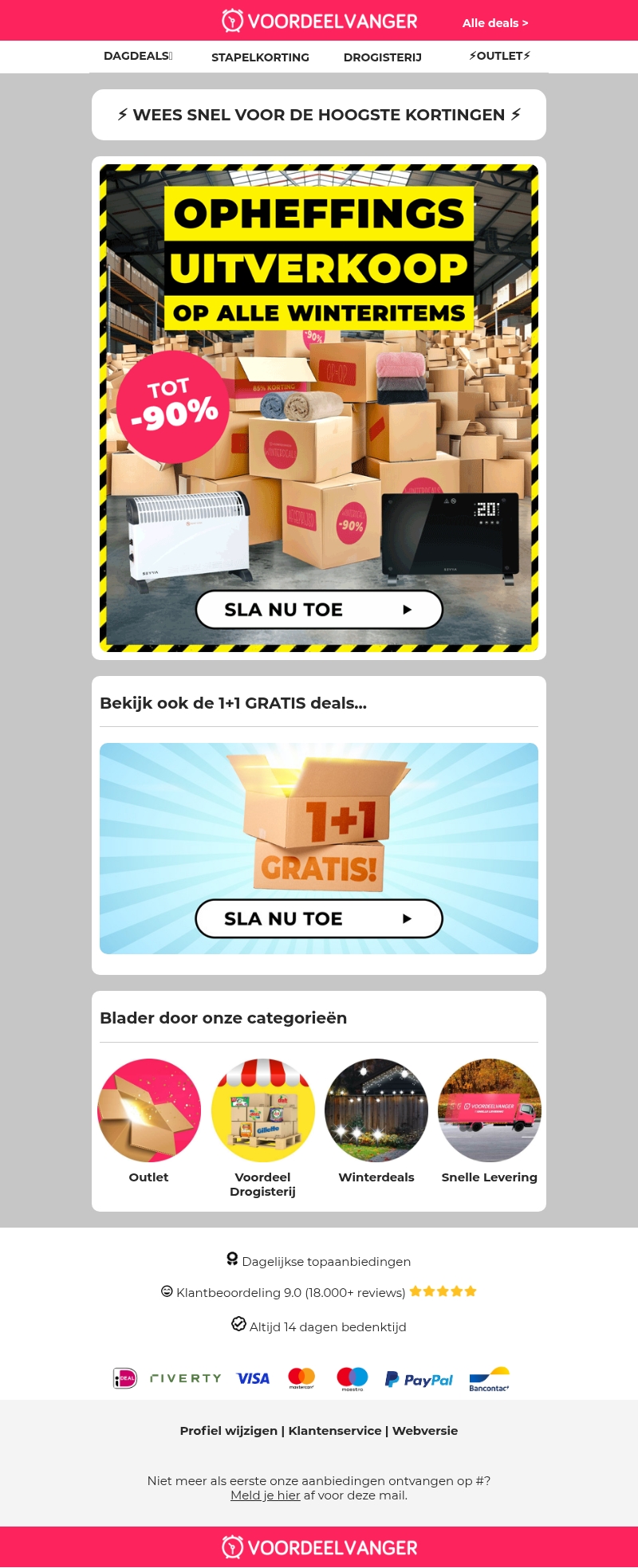Select the DROGISTERIJ menu item
This screenshot has width=638, height=1568.
click(383, 57)
